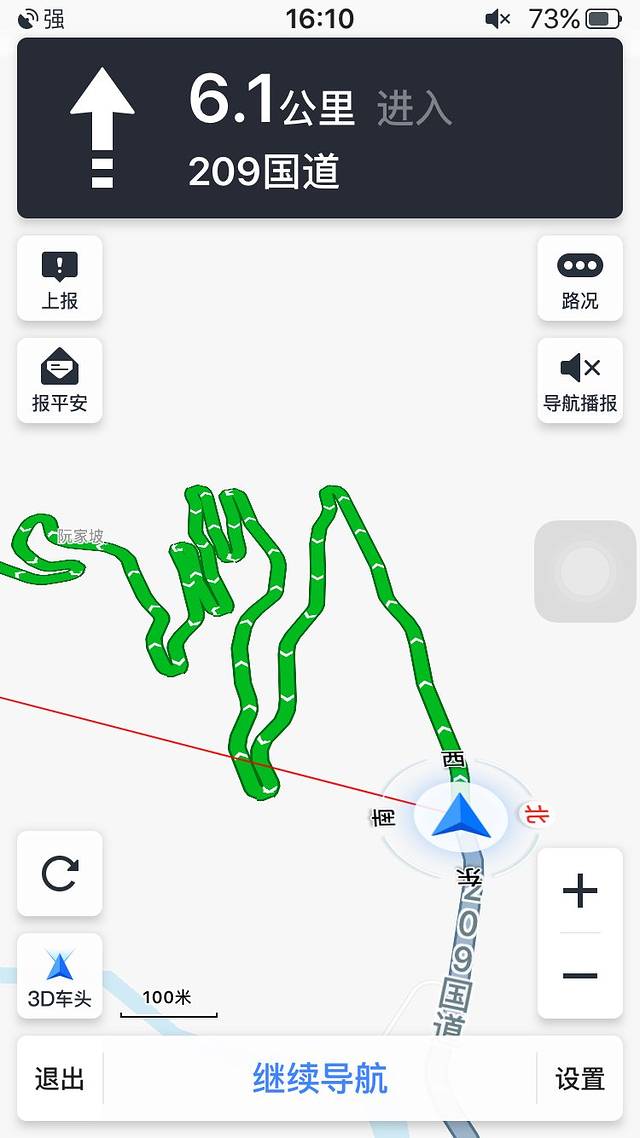The width and height of the screenshot is (640, 1138).
Task: Open 路况 traffic conditions
Action: point(580,279)
